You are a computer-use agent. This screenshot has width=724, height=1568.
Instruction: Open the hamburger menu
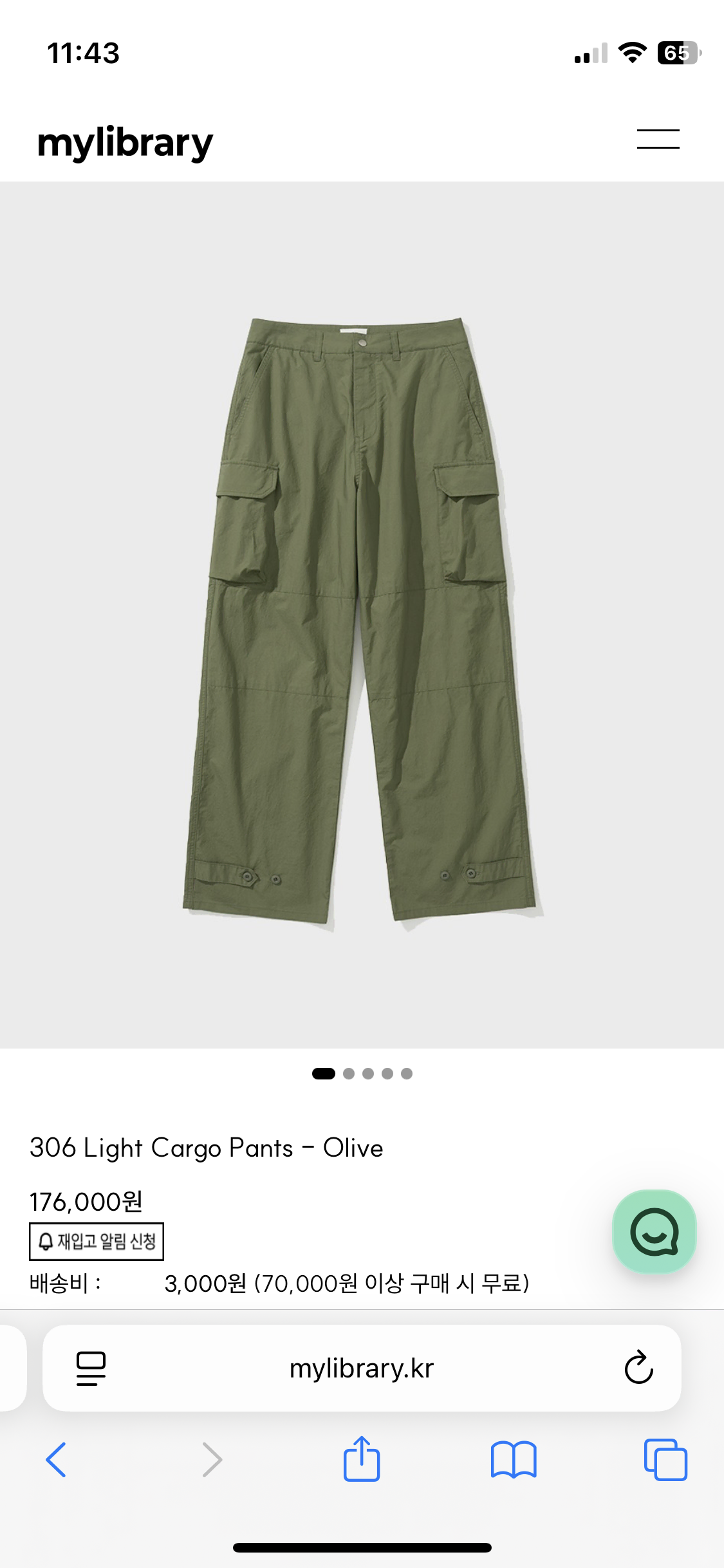click(x=657, y=140)
